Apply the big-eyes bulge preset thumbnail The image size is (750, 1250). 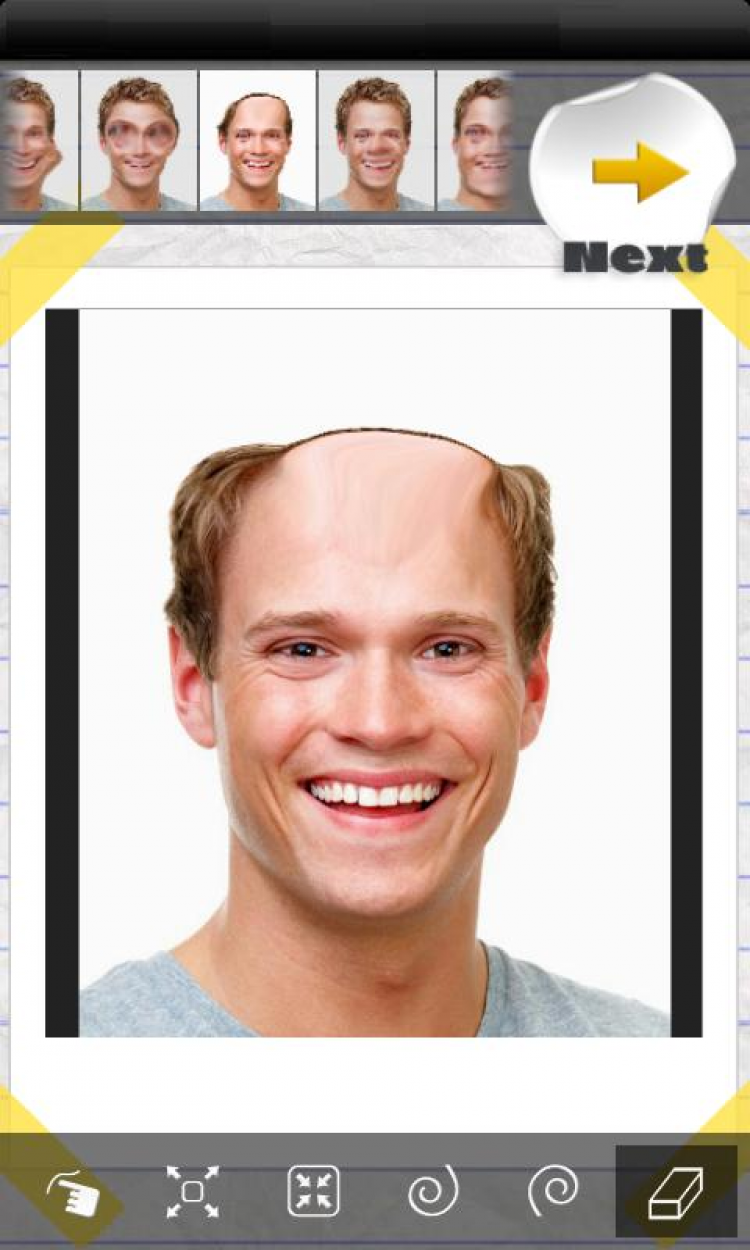click(x=138, y=140)
